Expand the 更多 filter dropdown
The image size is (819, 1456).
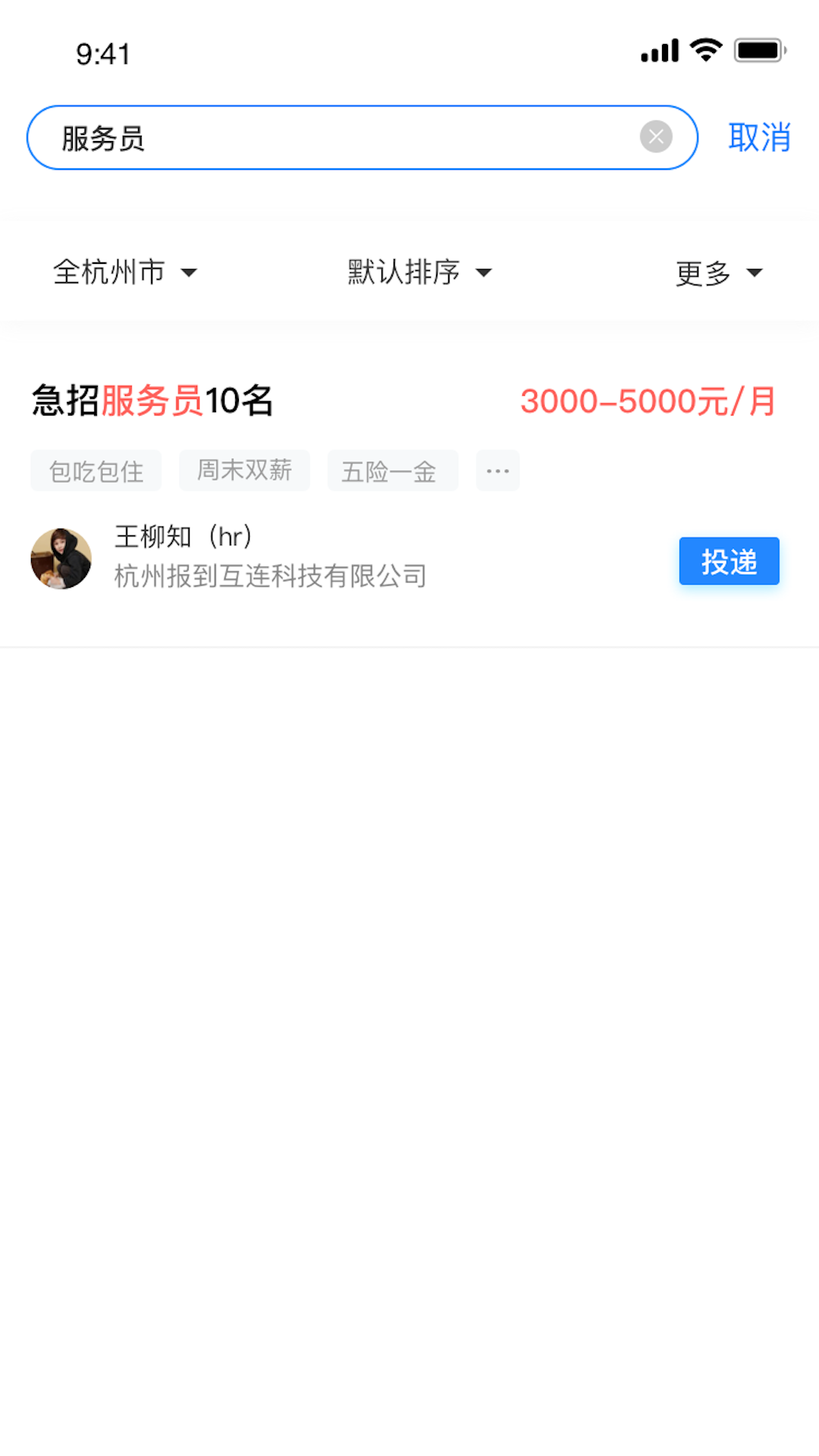coord(718,273)
